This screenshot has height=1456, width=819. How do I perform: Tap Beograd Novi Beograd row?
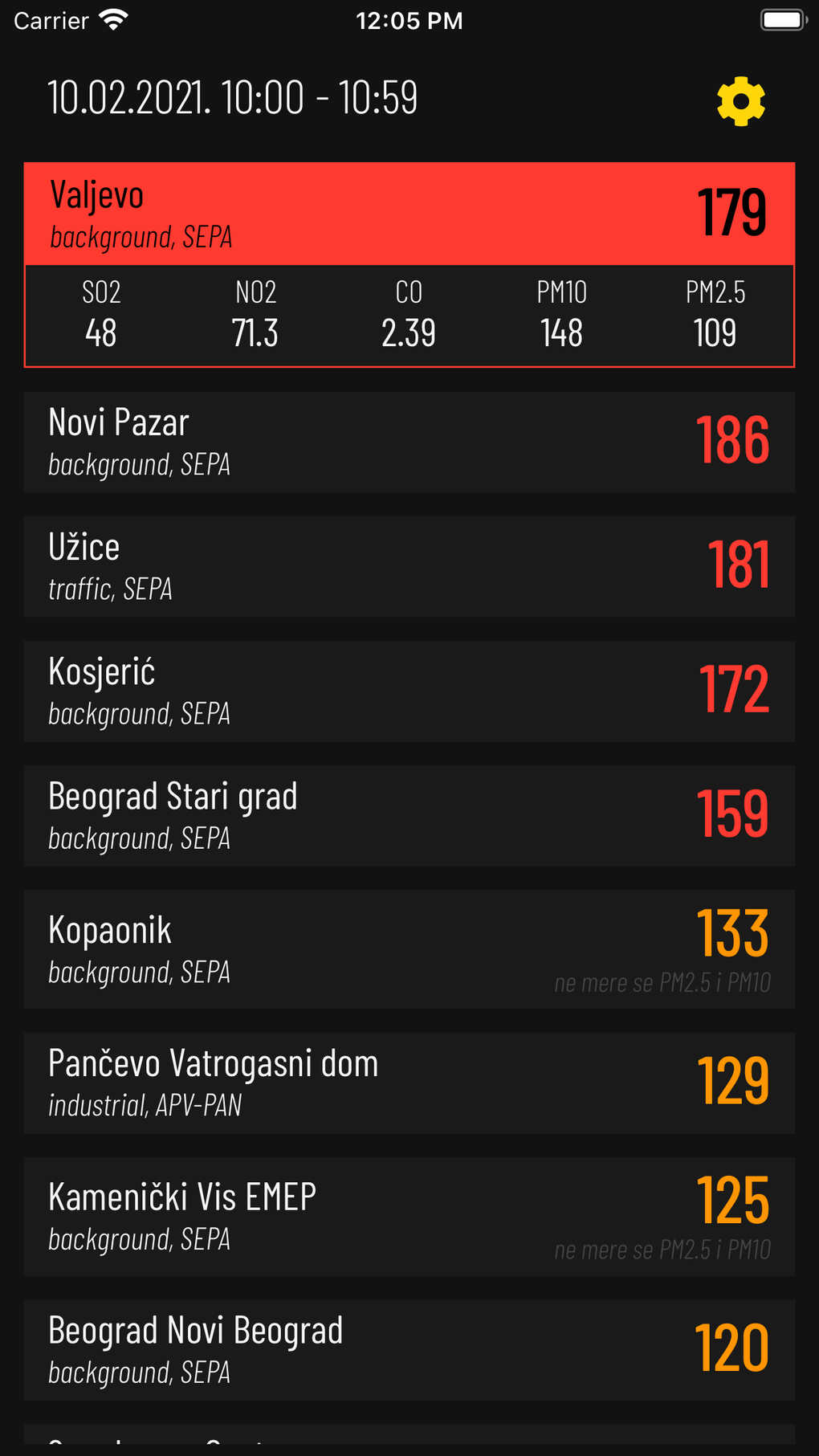coord(321,1349)
